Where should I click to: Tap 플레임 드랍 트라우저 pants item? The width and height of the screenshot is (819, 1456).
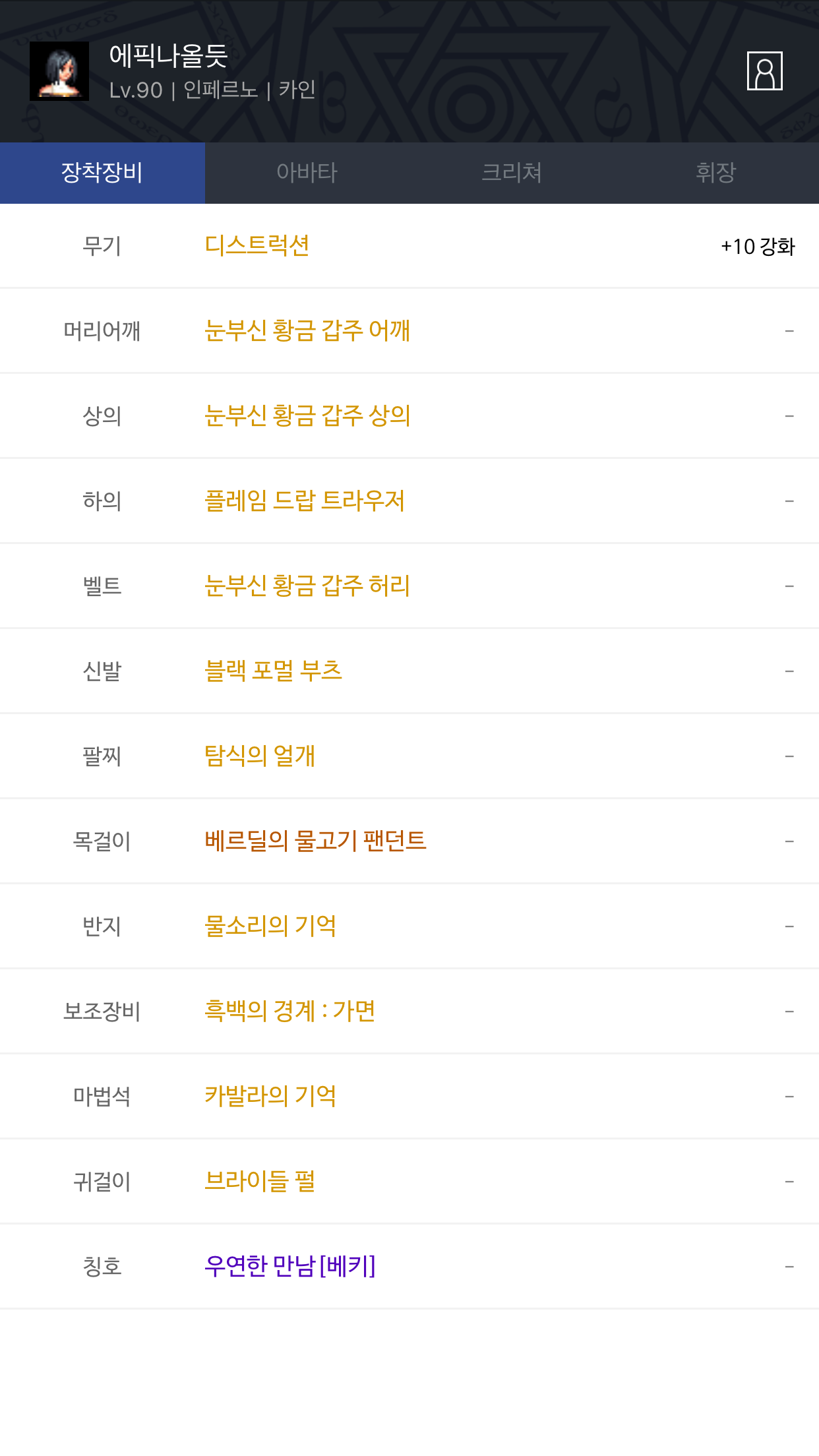(305, 501)
